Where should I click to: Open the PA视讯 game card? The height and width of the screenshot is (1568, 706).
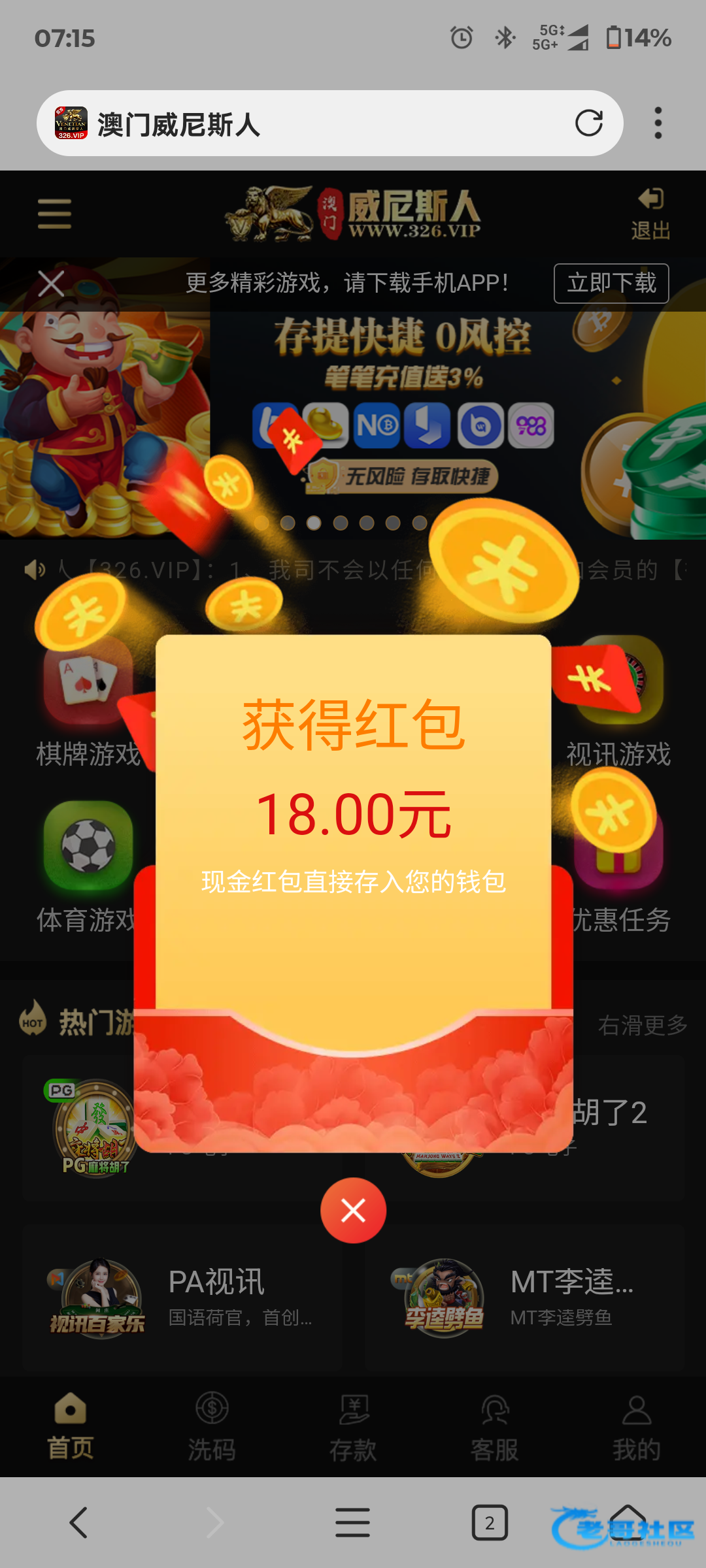coord(183,1298)
